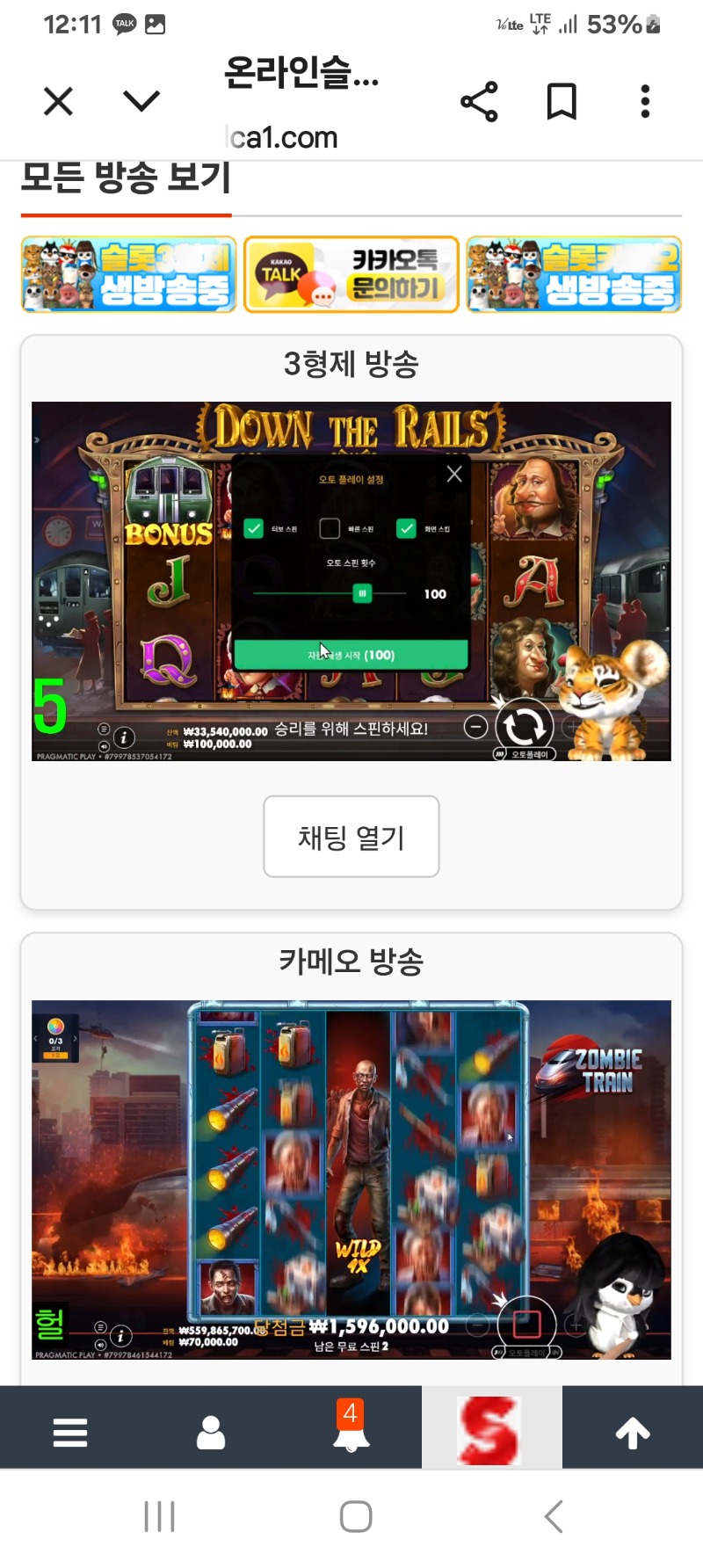This screenshot has width=703, height=1568.
Task: Open the 3형제 방송 Down the Rails stream
Action: [351, 581]
